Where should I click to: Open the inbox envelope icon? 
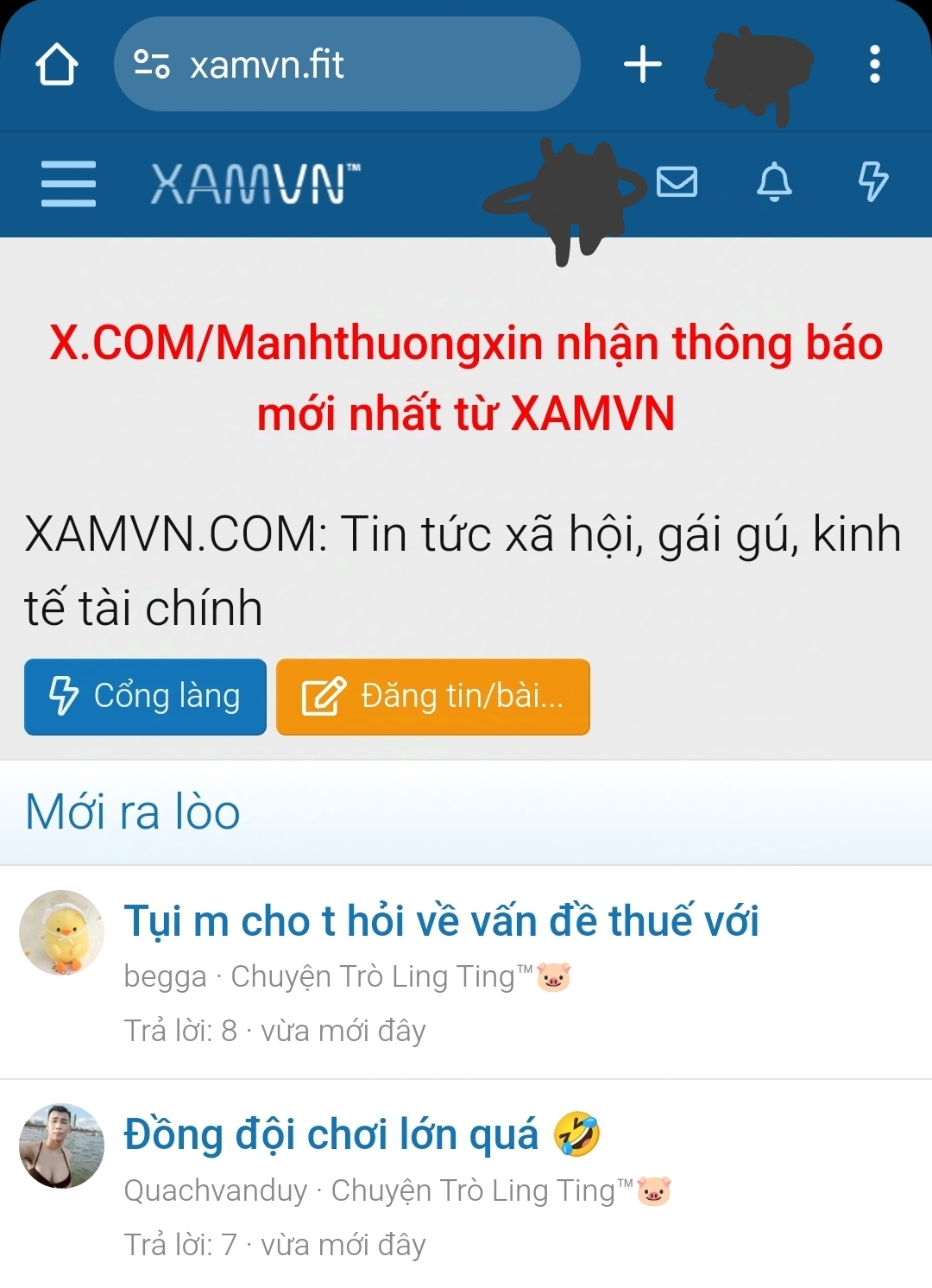(677, 182)
